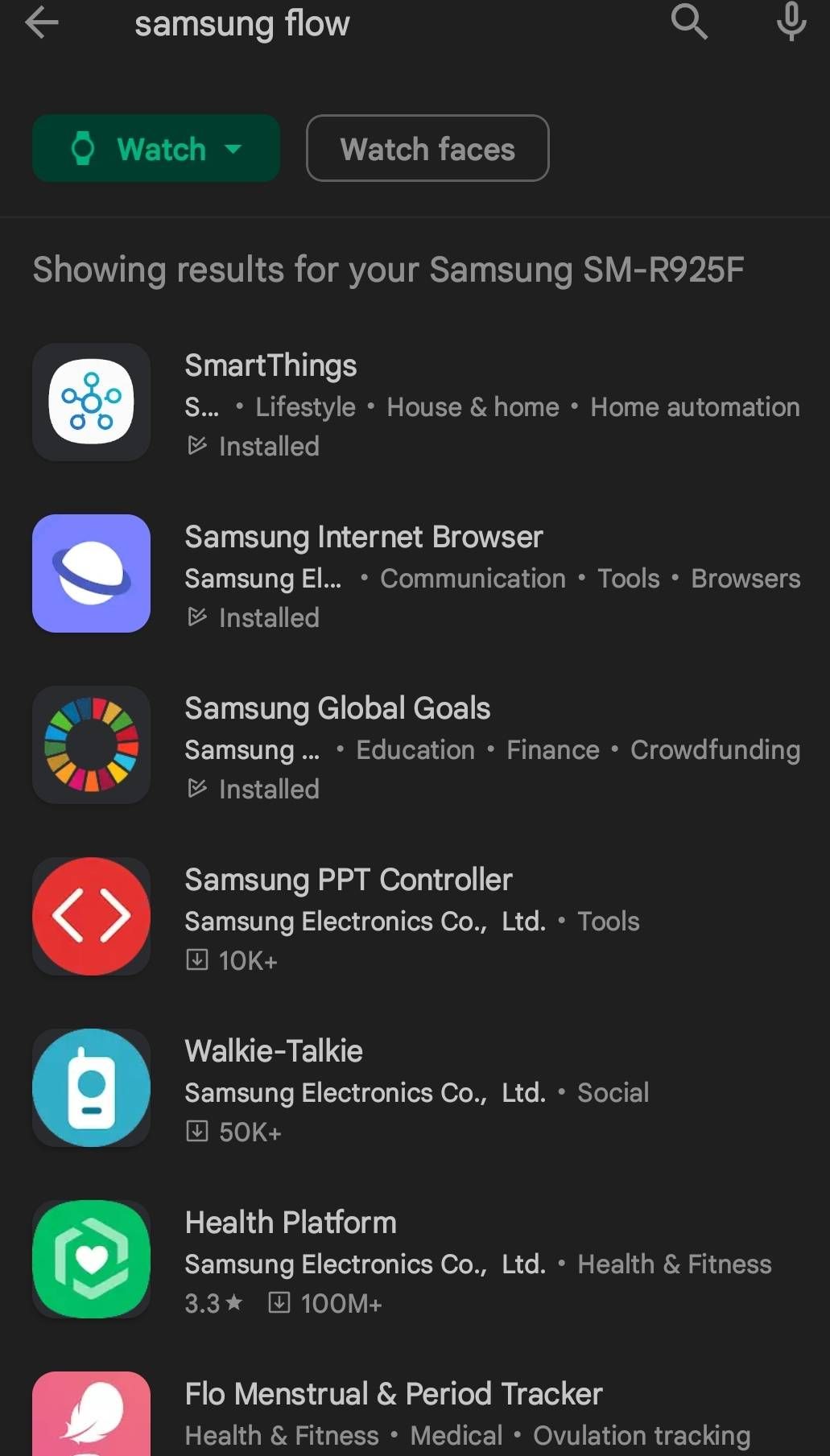This screenshot has width=830, height=1456.
Task: Open the Samsung Global Goals app icon
Action: click(x=91, y=744)
